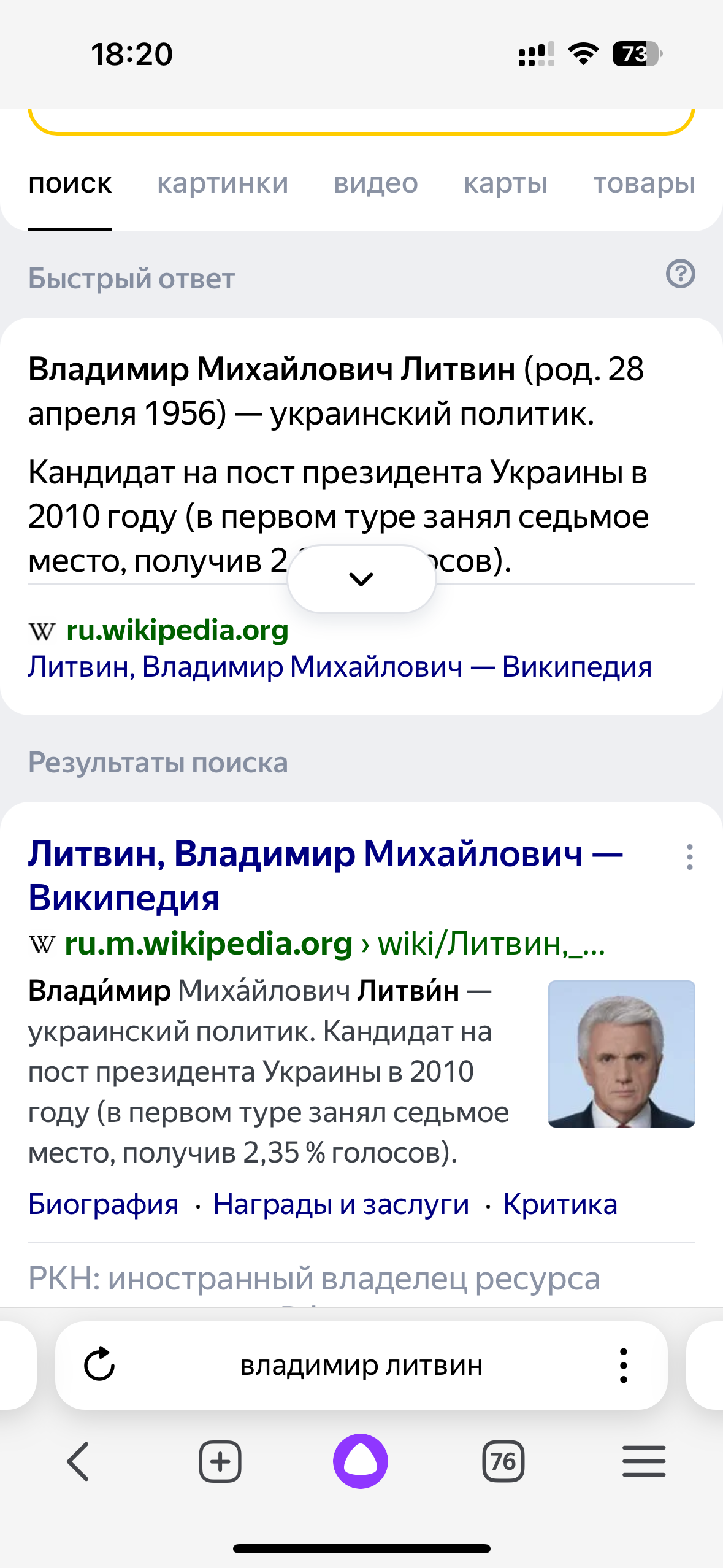Image resolution: width=723 pixels, height=1568 pixels.
Task: Open the Награды и заслуги section link
Action: pos(341,1204)
